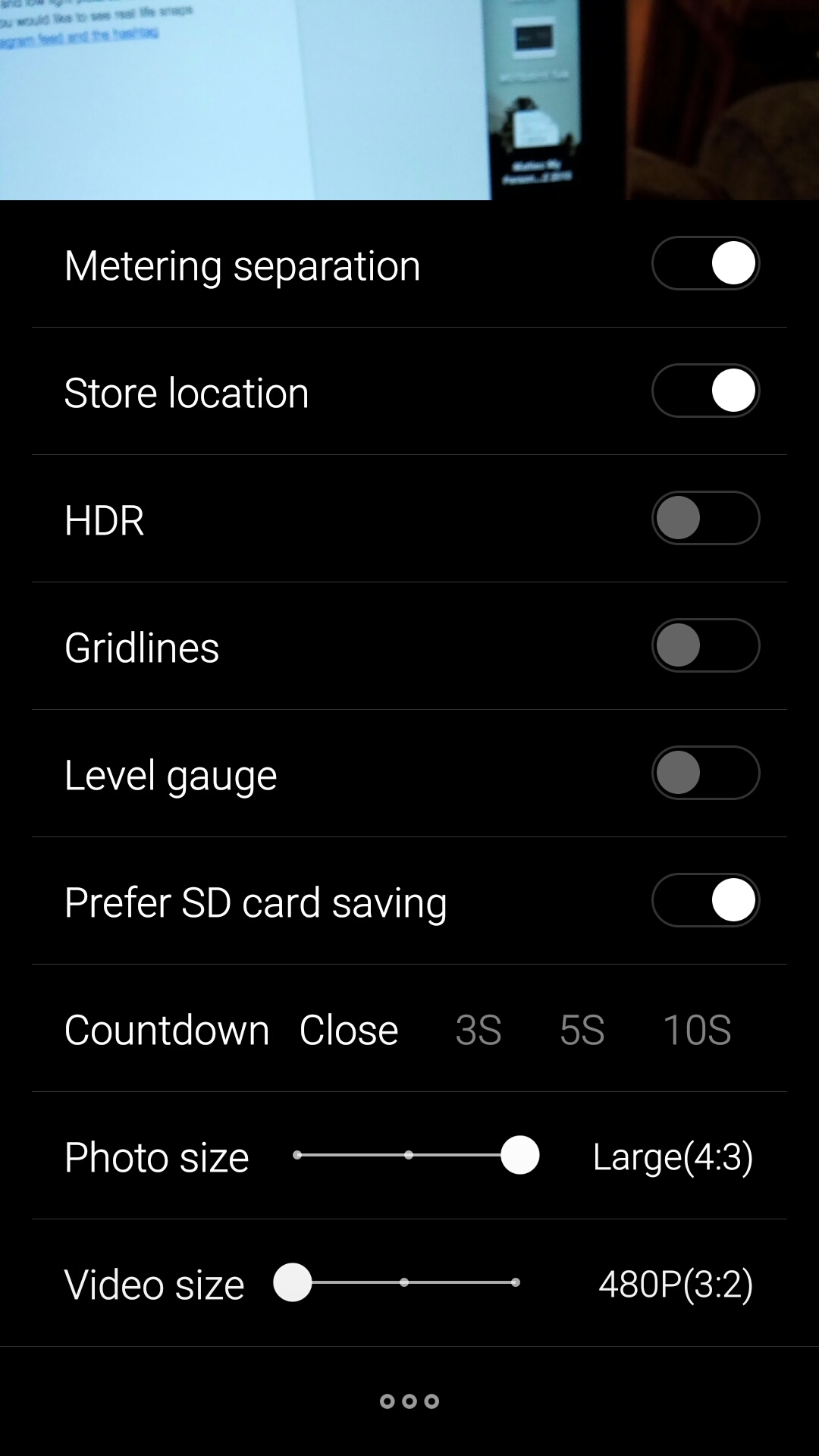Image resolution: width=819 pixels, height=1456 pixels.
Task: Turn off Metering separation
Action: point(705,263)
